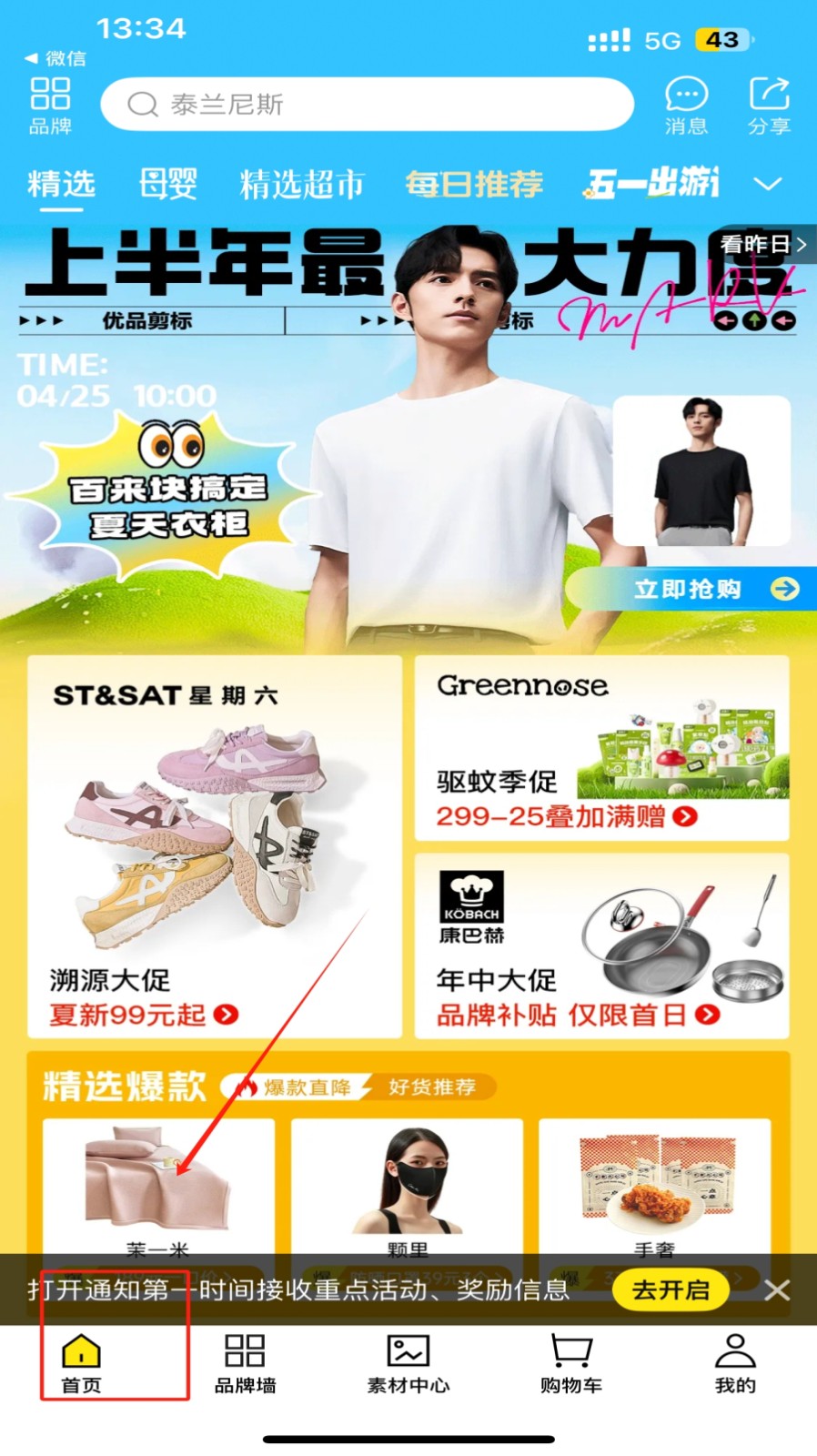Open the 康巴赫 年中大促 card
The height and width of the screenshot is (1456, 817).
(x=601, y=946)
